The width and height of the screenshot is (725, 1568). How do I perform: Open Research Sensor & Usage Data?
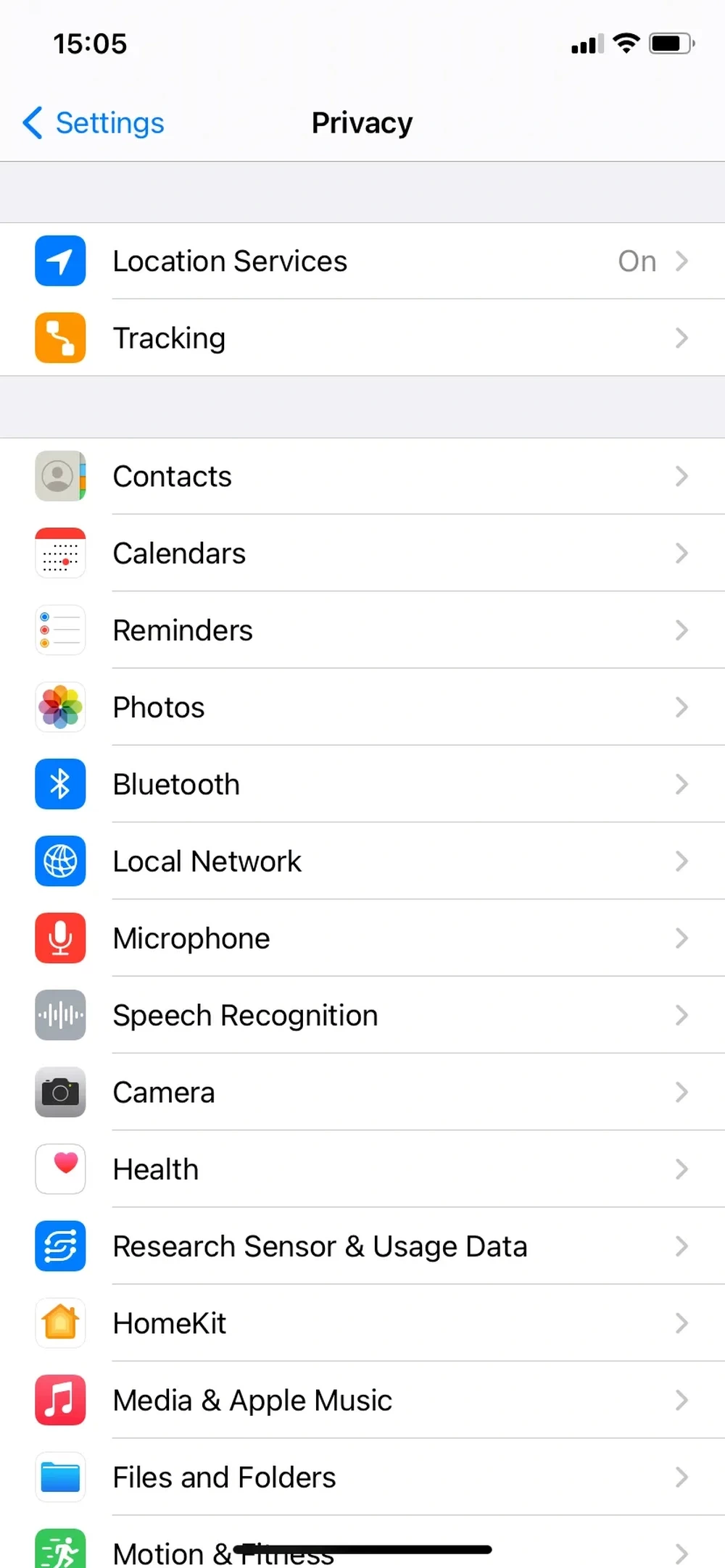click(x=362, y=1246)
